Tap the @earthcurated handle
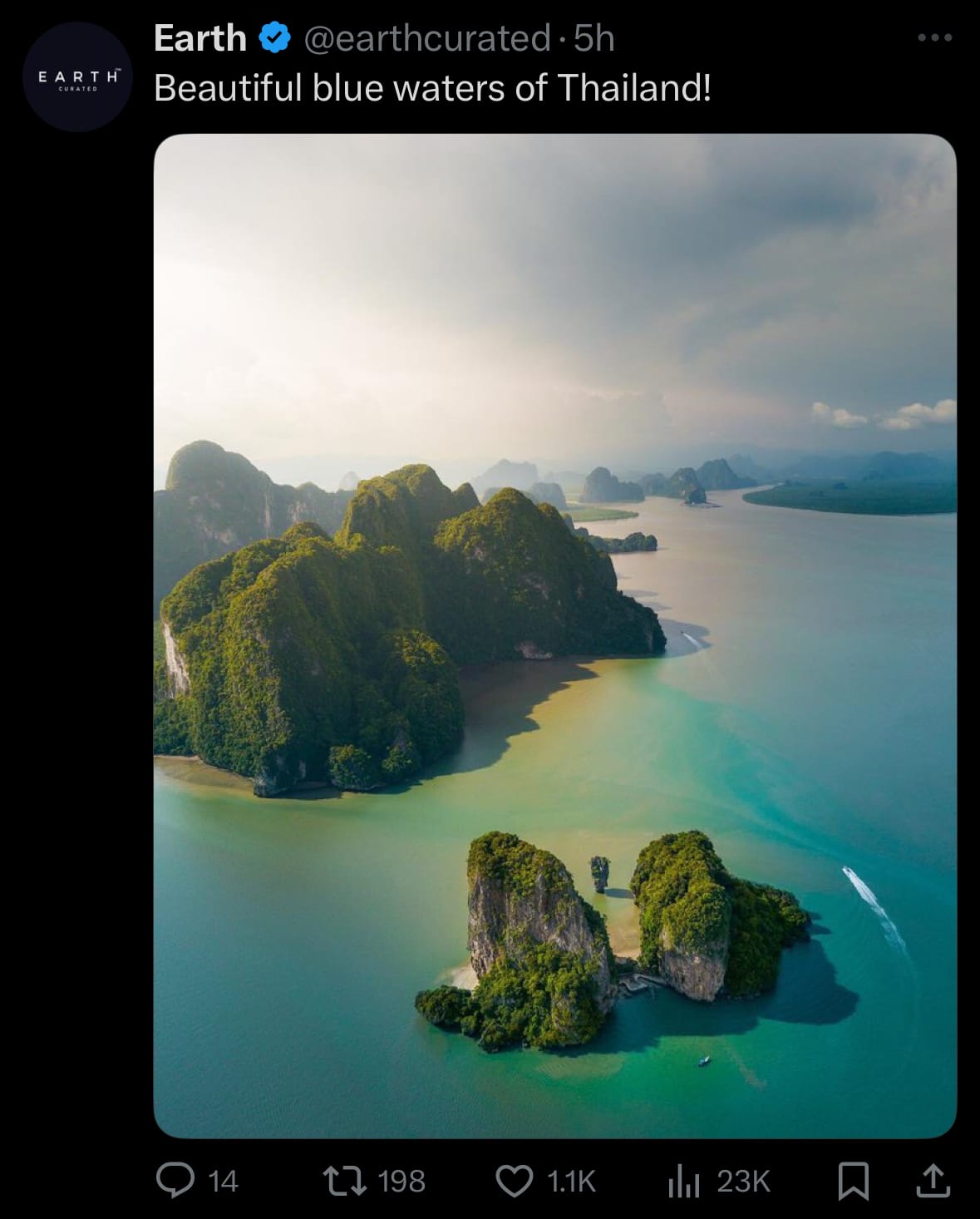 point(426,38)
